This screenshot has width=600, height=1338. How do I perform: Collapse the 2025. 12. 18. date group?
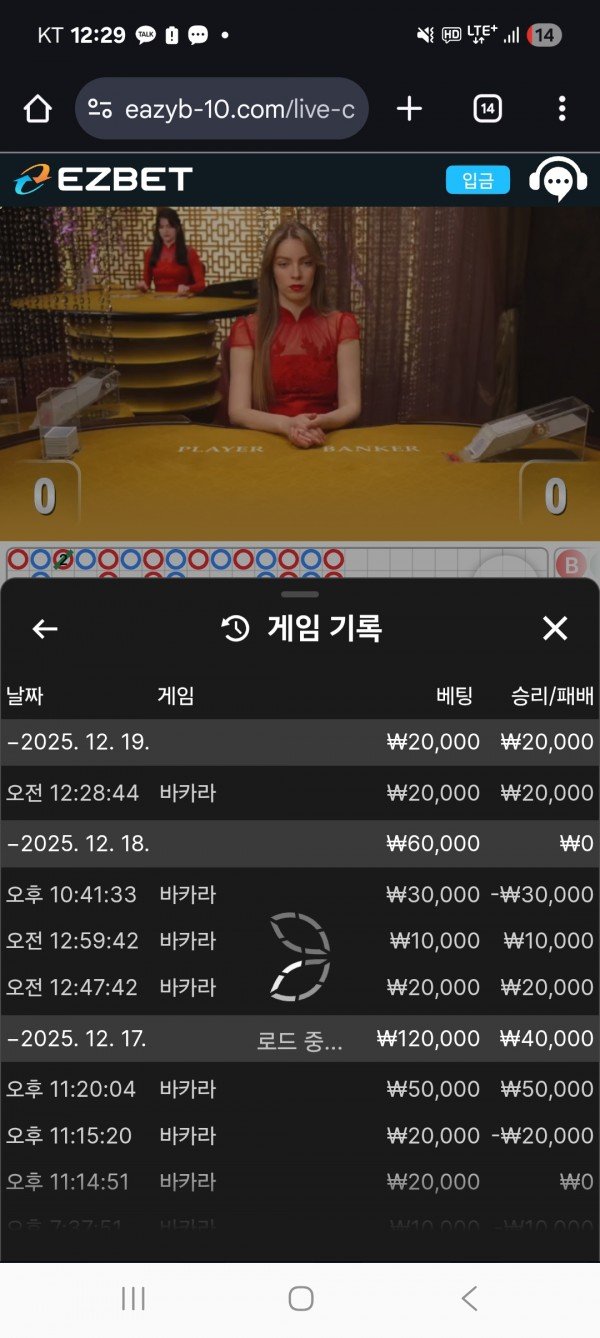click(x=78, y=843)
